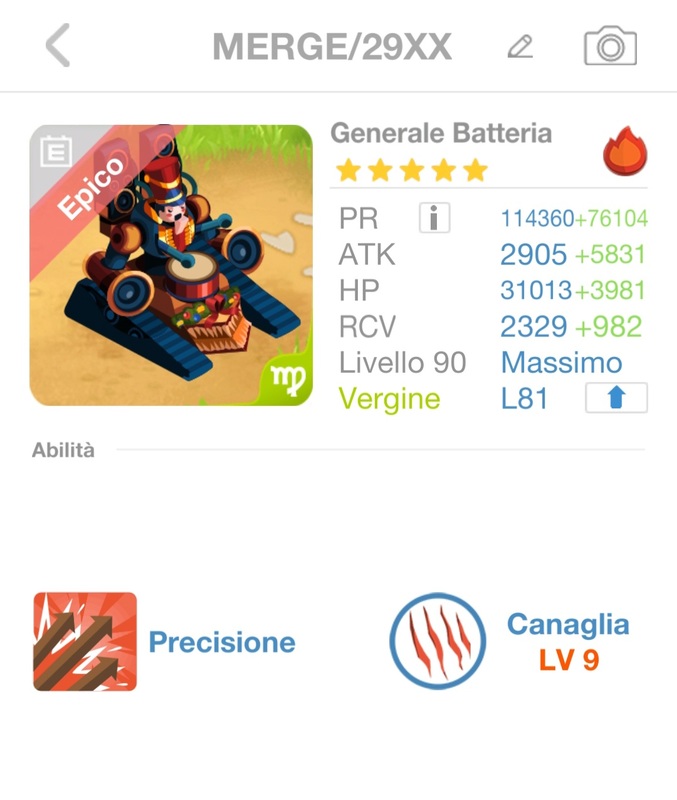The width and height of the screenshot is (677, 800).
Task: Tap the blue upgrade arrow beside L81
Action: [616, 398]
